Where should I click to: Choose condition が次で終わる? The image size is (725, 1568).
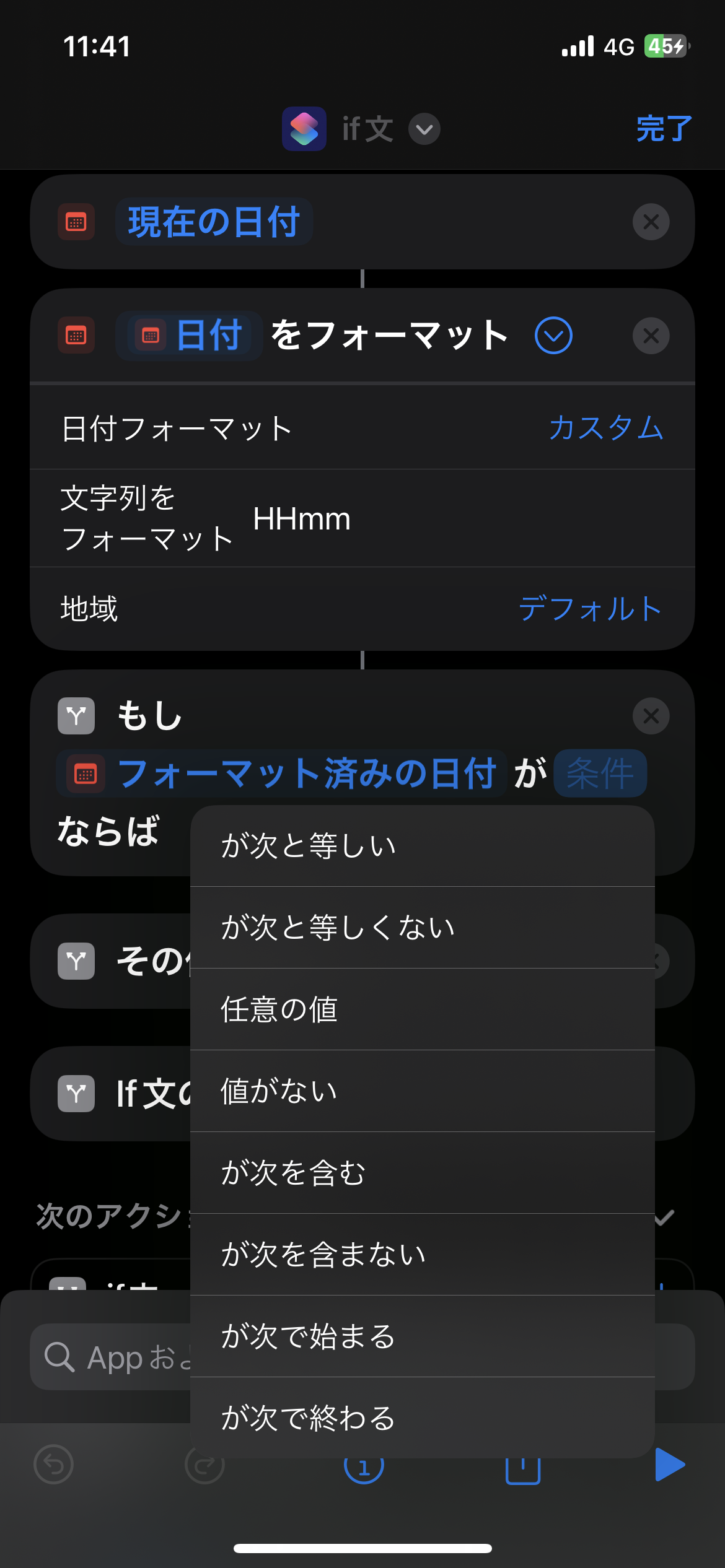point(422,1418)
